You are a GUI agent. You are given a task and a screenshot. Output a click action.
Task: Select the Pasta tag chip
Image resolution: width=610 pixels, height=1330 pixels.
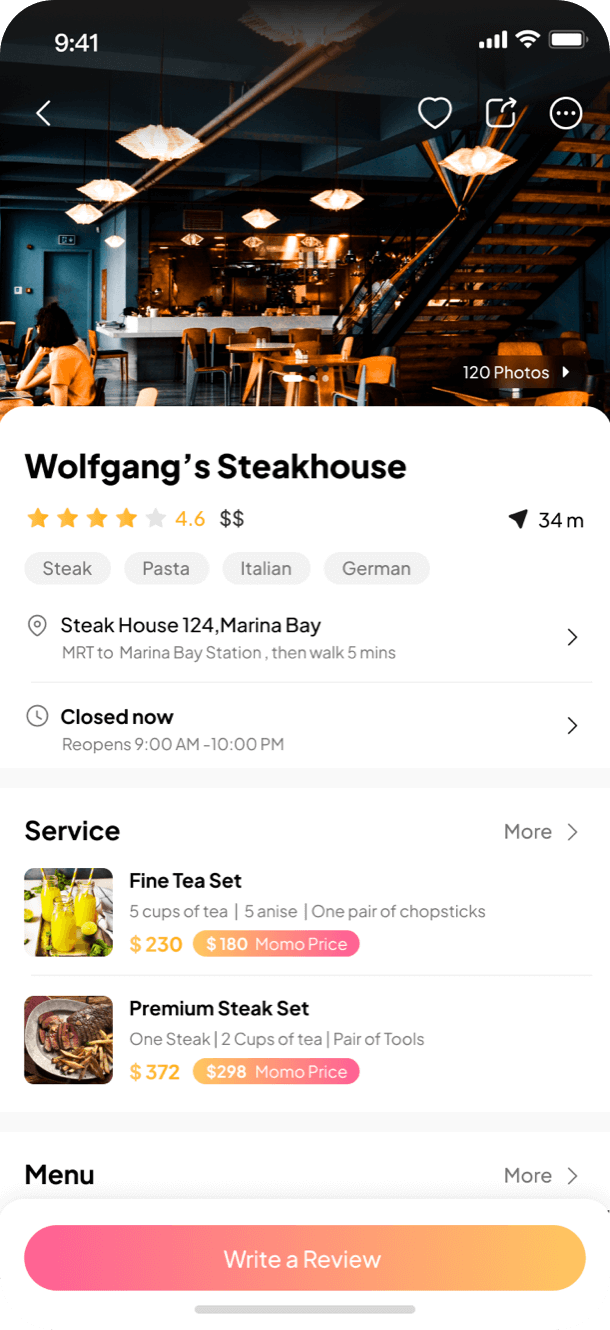coord(166,569)
